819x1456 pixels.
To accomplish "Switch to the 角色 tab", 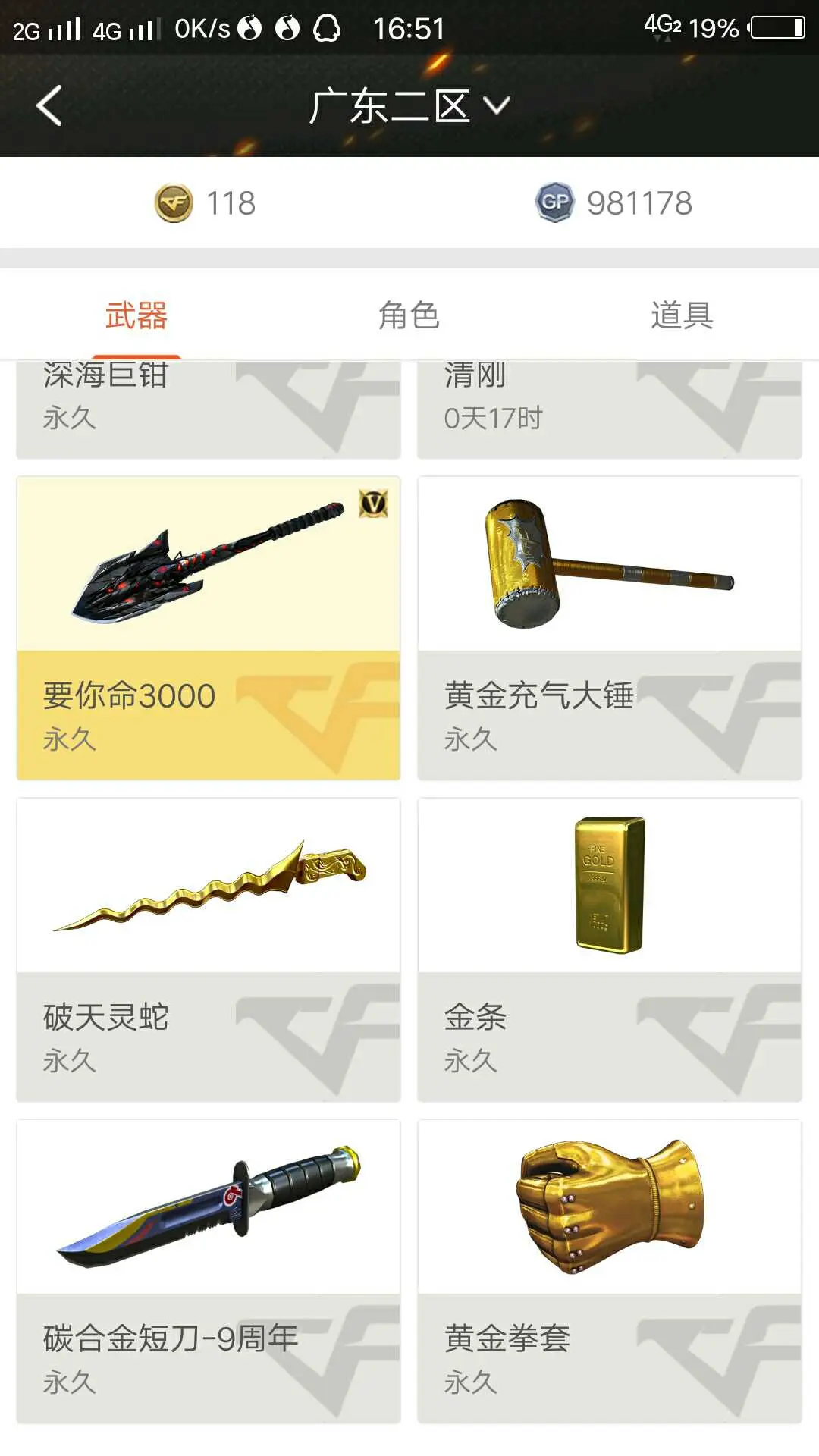I will click(x=409, y=315).
